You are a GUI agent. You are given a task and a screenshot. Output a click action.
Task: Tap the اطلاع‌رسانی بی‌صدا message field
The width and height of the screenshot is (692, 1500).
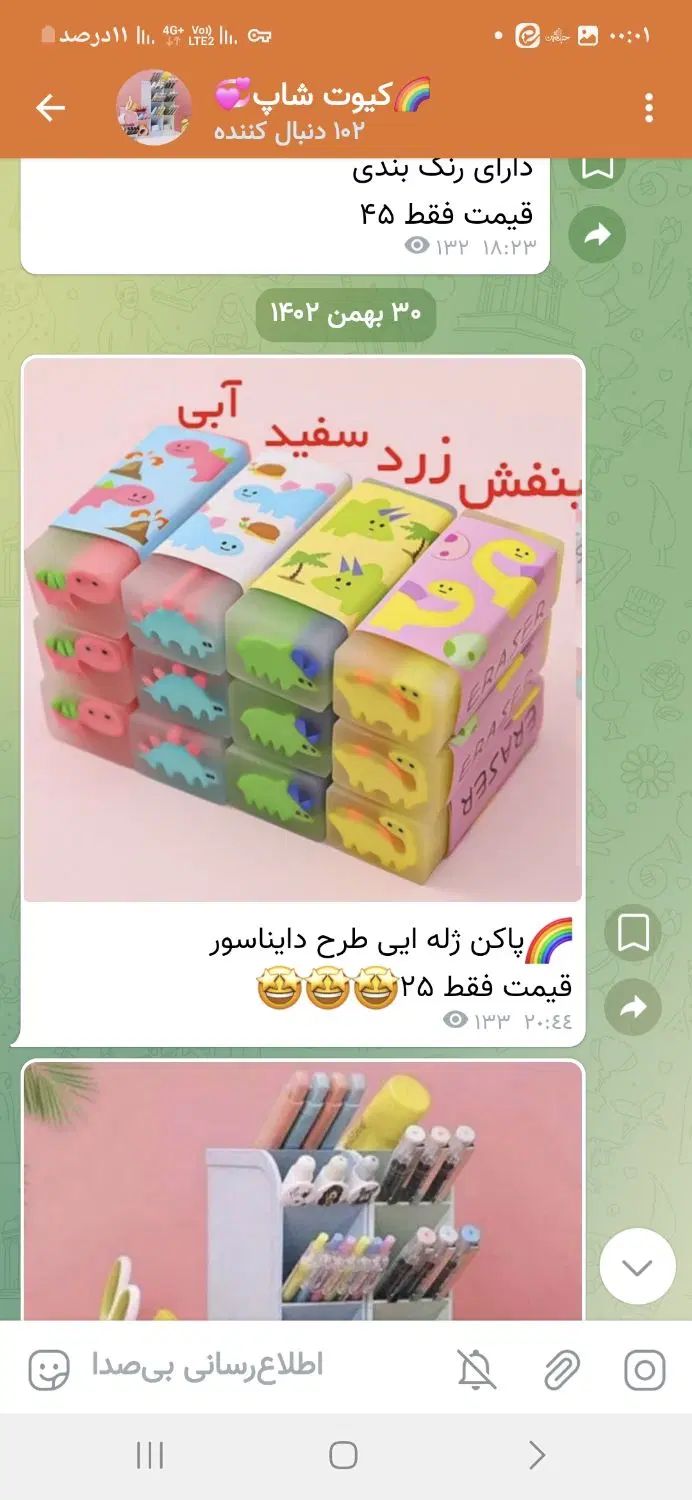coord(230,1367)
